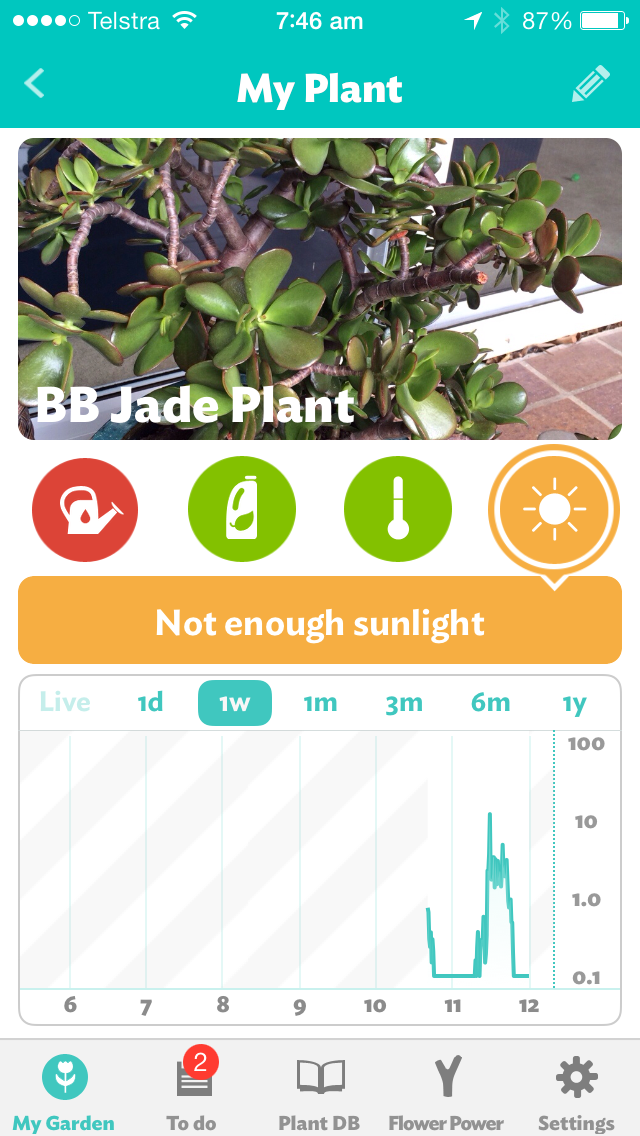This screenshot has width=640, height=1136.
Task: Select the thermometer temperature indicator
Action: pyautogui.click(x=398, y=511)
